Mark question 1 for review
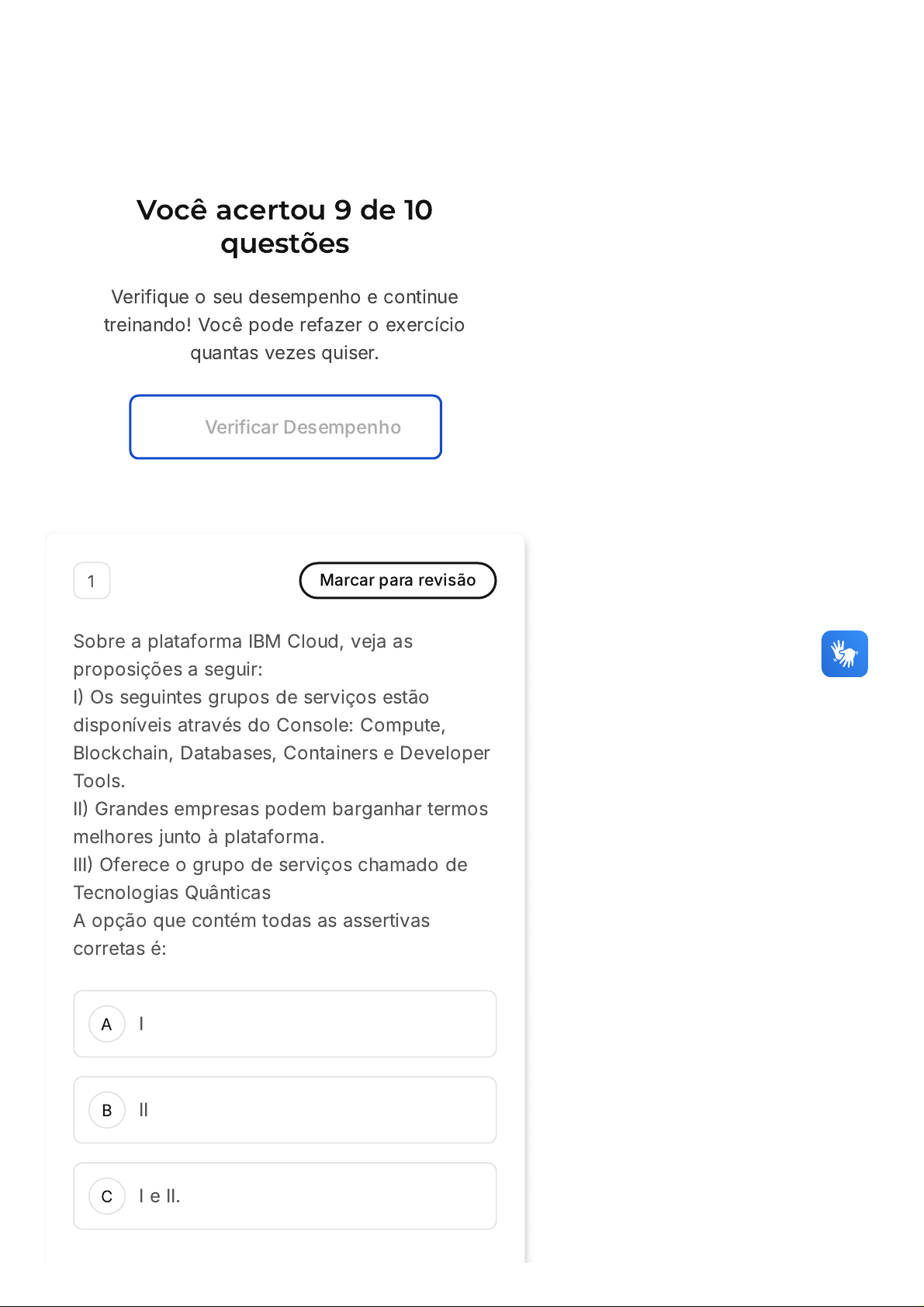 point(397,580)
